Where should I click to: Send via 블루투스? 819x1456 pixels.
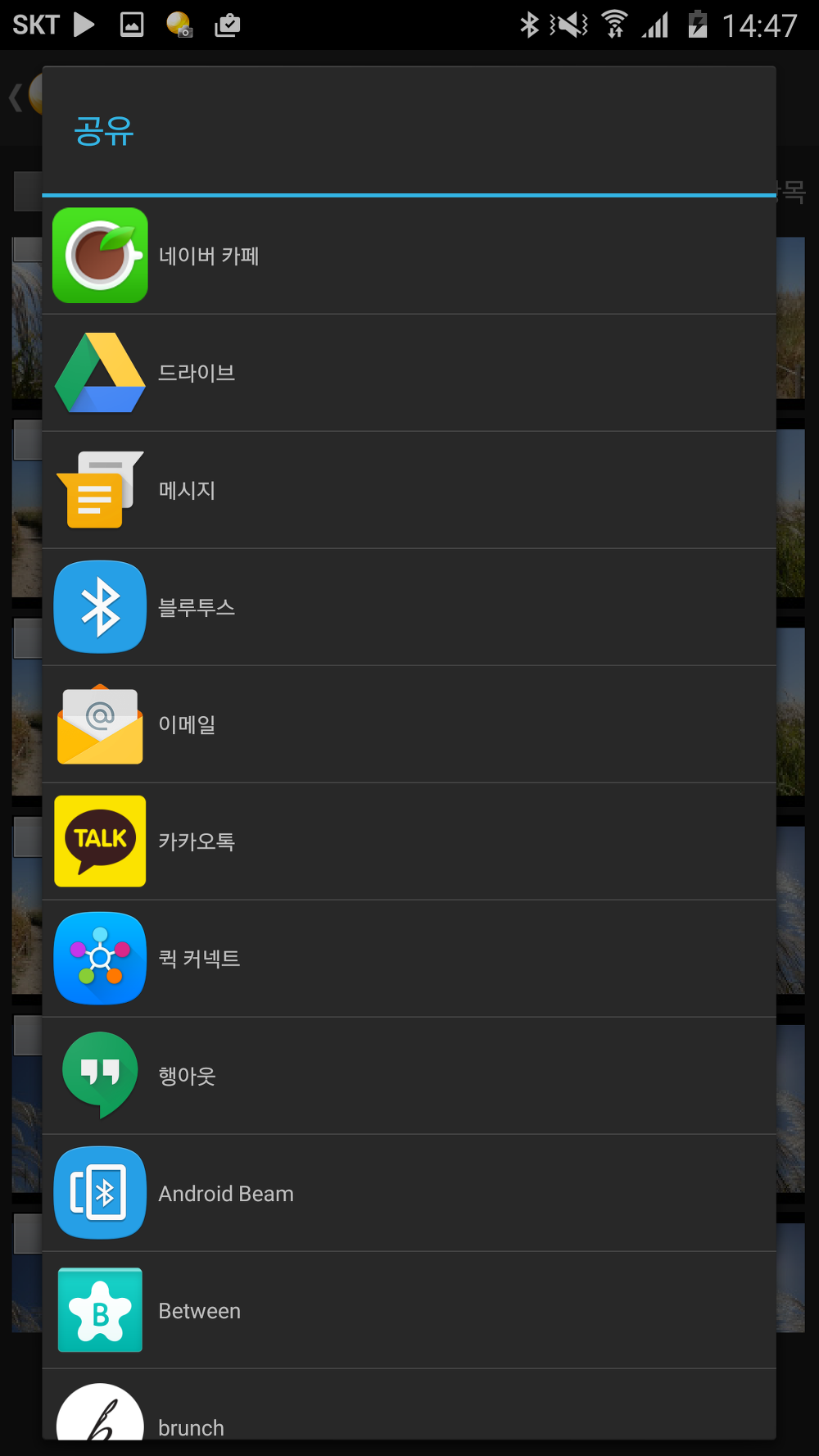pyautogui.click(x=408, y=607)
